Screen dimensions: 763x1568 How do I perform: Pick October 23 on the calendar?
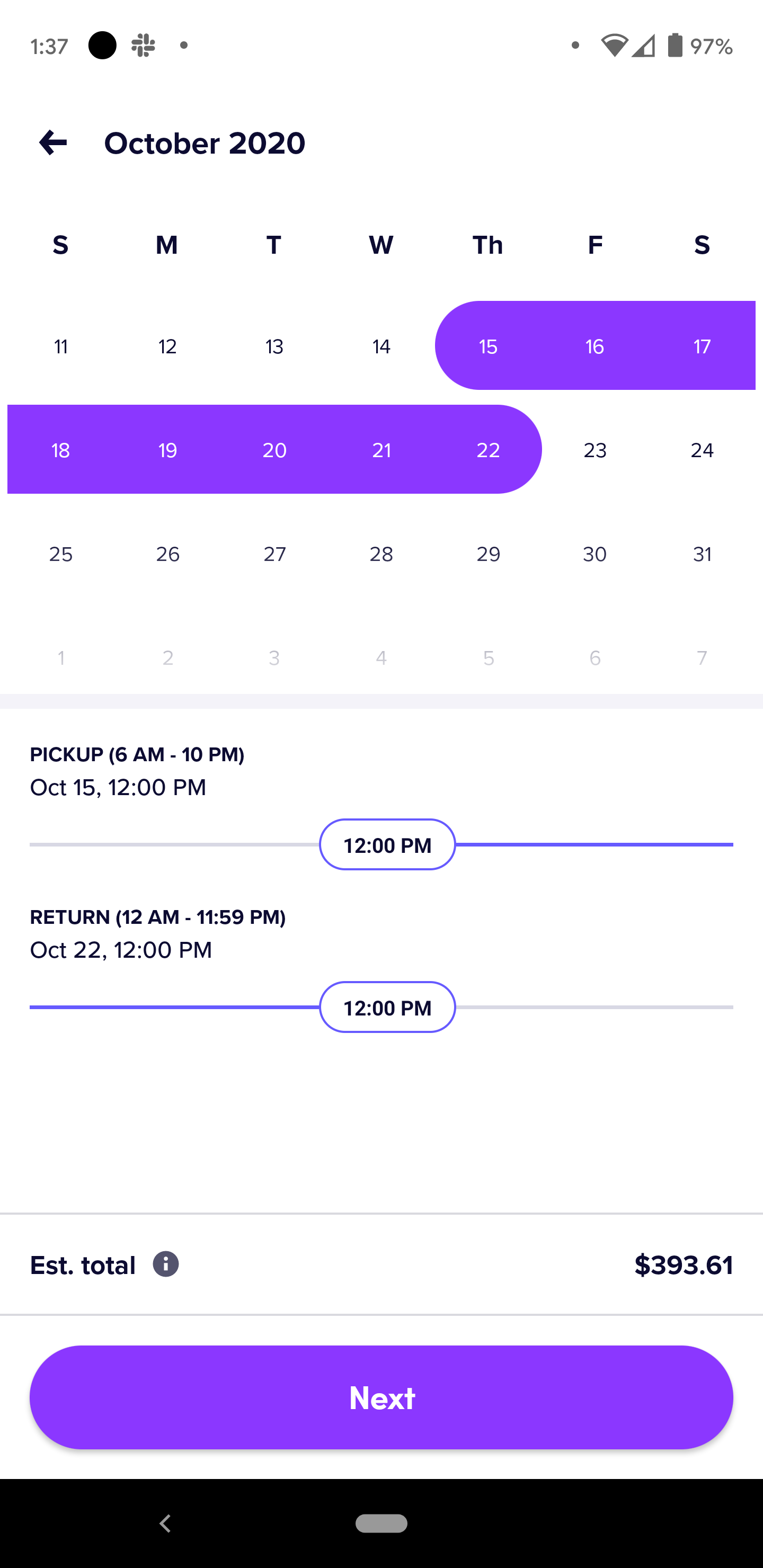(595, 450)
